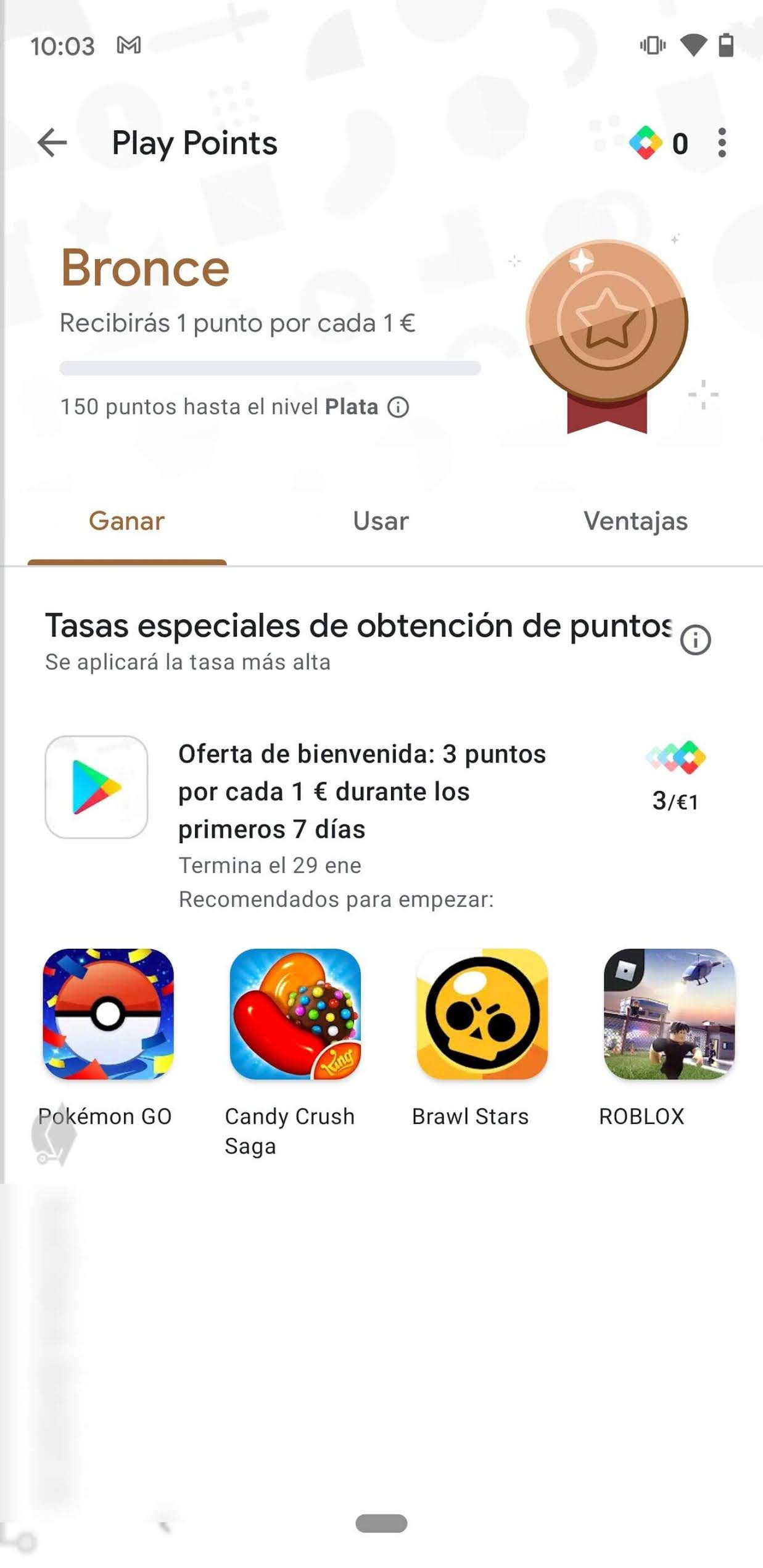View the Brawl Stars game
This screenshot has height=1568, width=763.
tap(482, 1014)
